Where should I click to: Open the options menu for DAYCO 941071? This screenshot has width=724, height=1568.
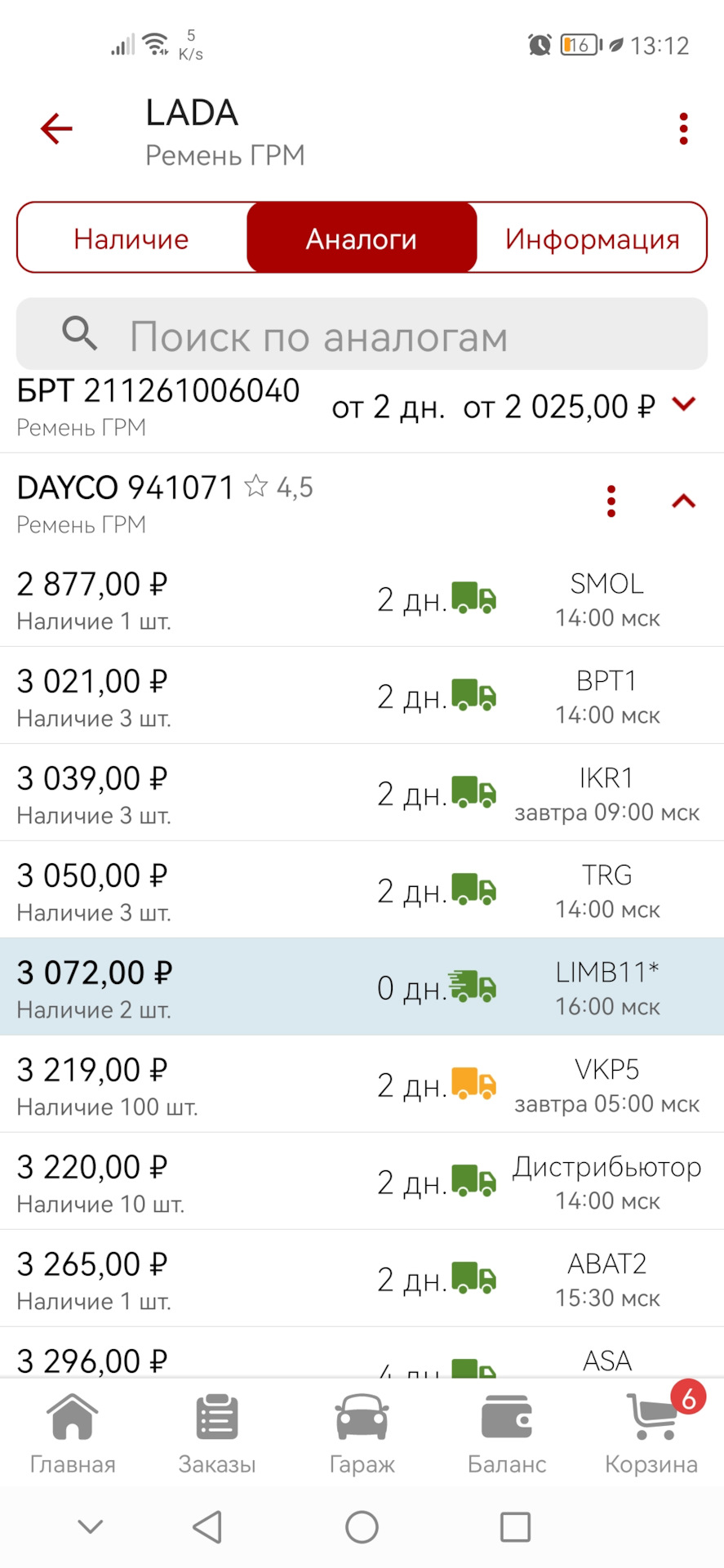click(611, 500)
